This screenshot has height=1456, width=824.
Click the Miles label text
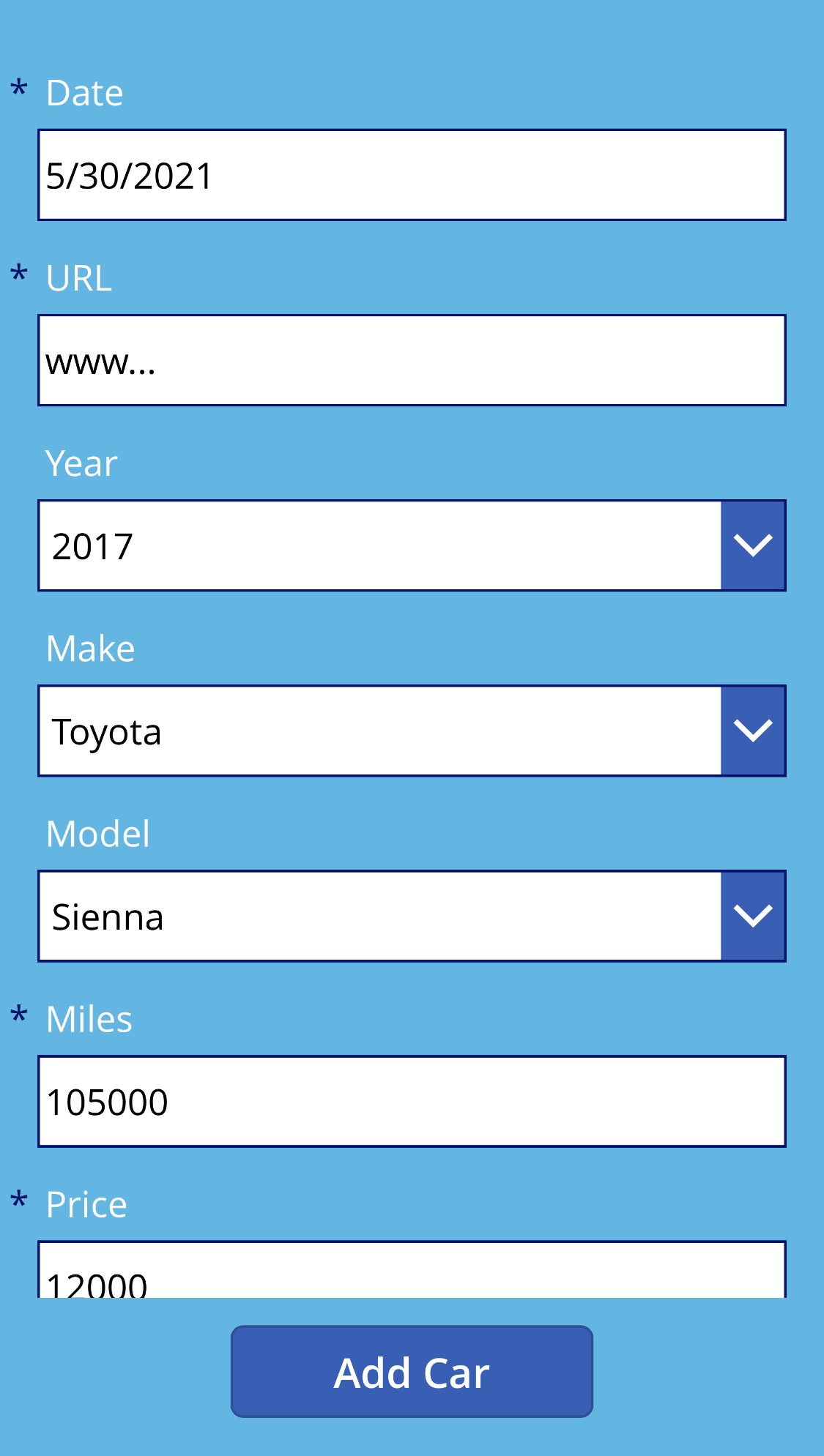(x=89, y=1018)
